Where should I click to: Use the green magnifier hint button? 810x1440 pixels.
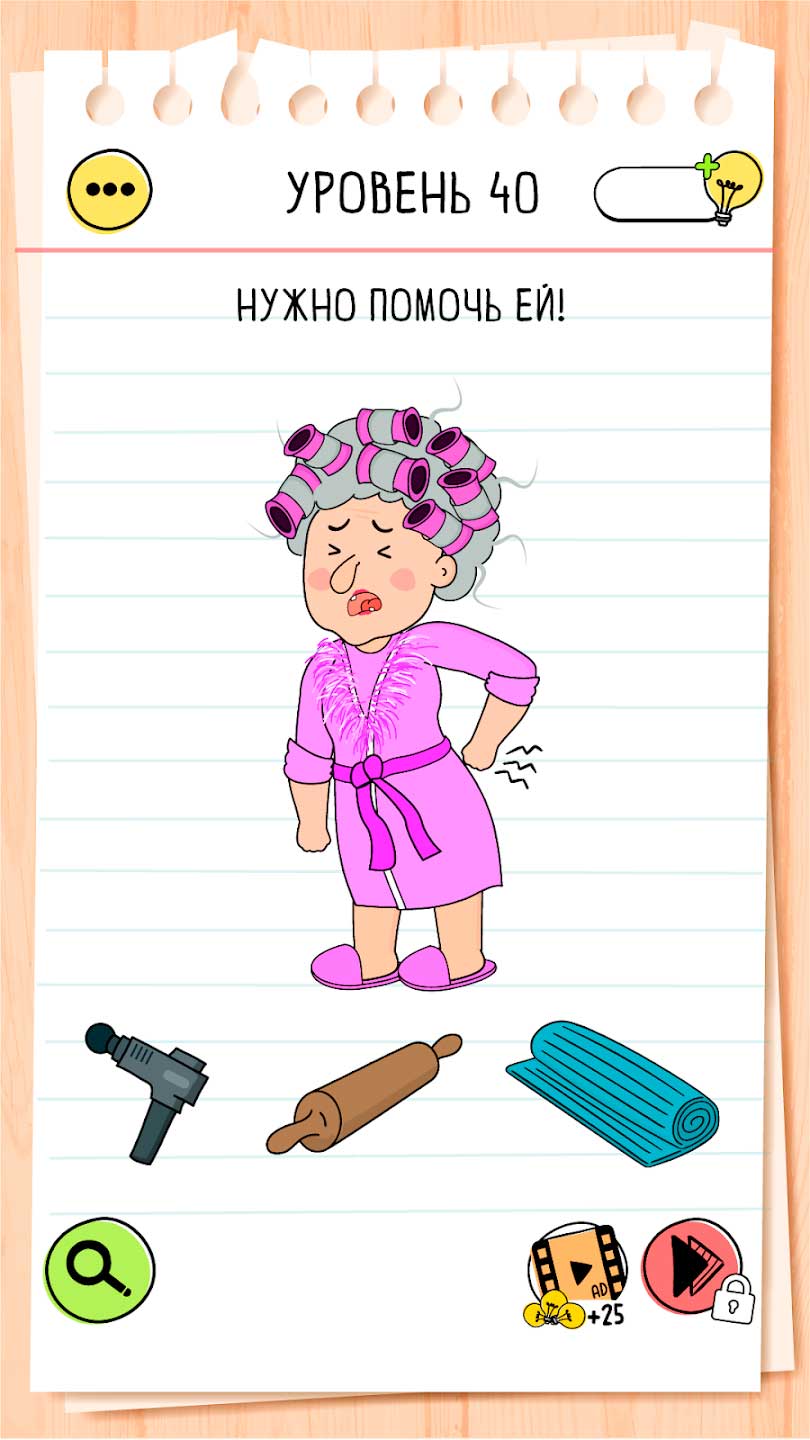[100, 1270]
